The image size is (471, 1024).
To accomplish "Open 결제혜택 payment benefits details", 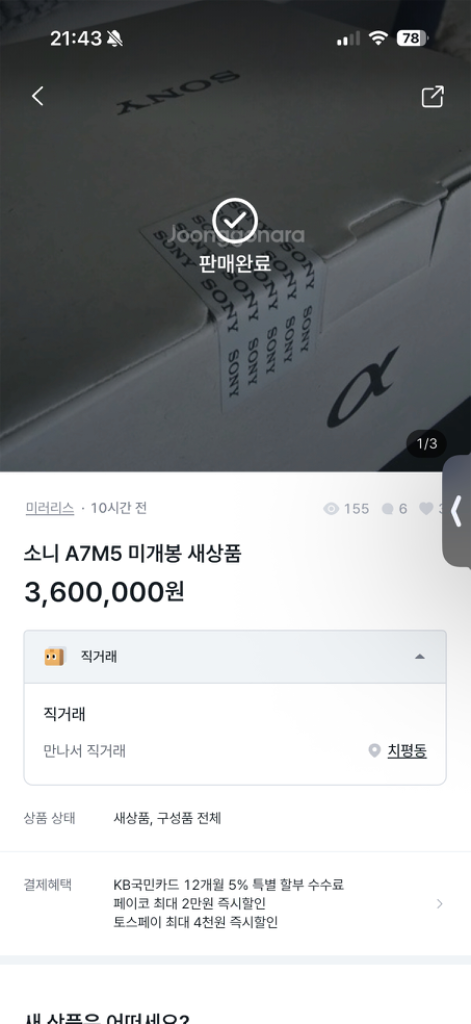I will coord(235,904).
